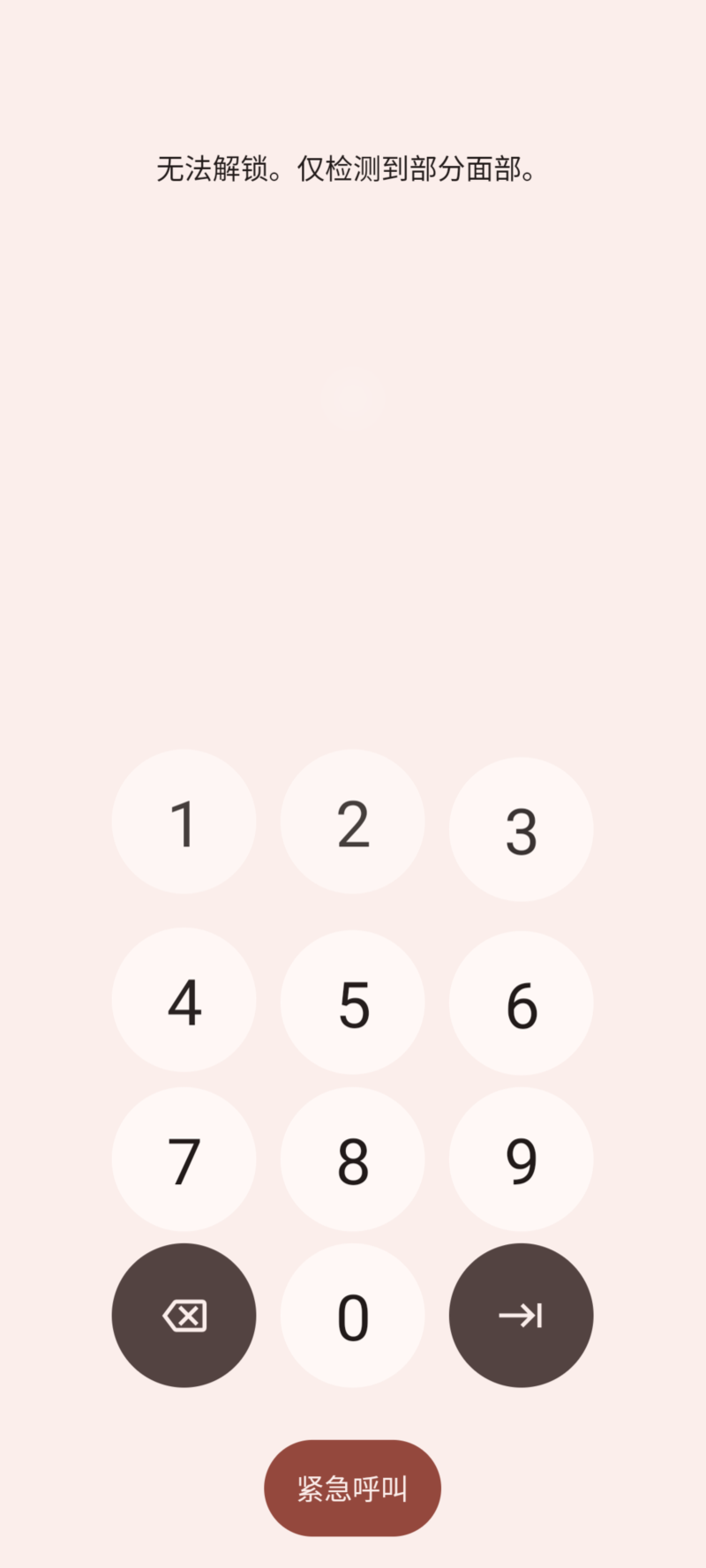The image size is (706, 1568).
Task: Tap the number 6 key
Action: (x=521, y=1003)
